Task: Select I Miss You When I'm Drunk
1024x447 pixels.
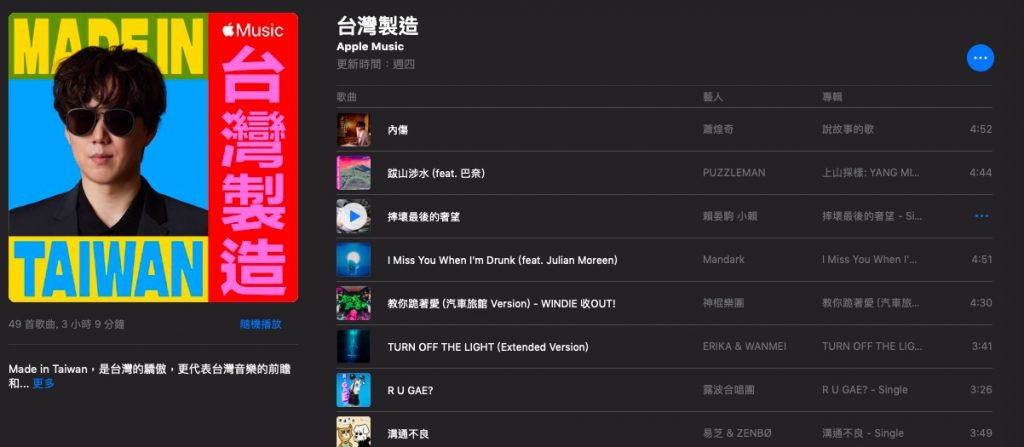Action: coord(502,260)
